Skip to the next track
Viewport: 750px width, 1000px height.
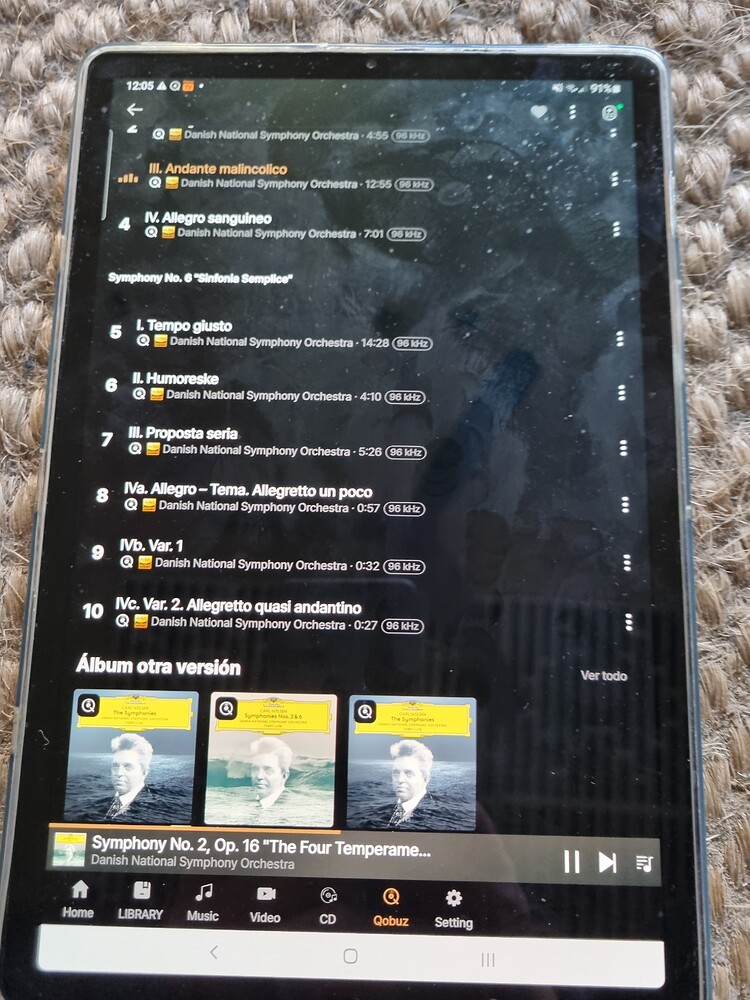(607, 862)
